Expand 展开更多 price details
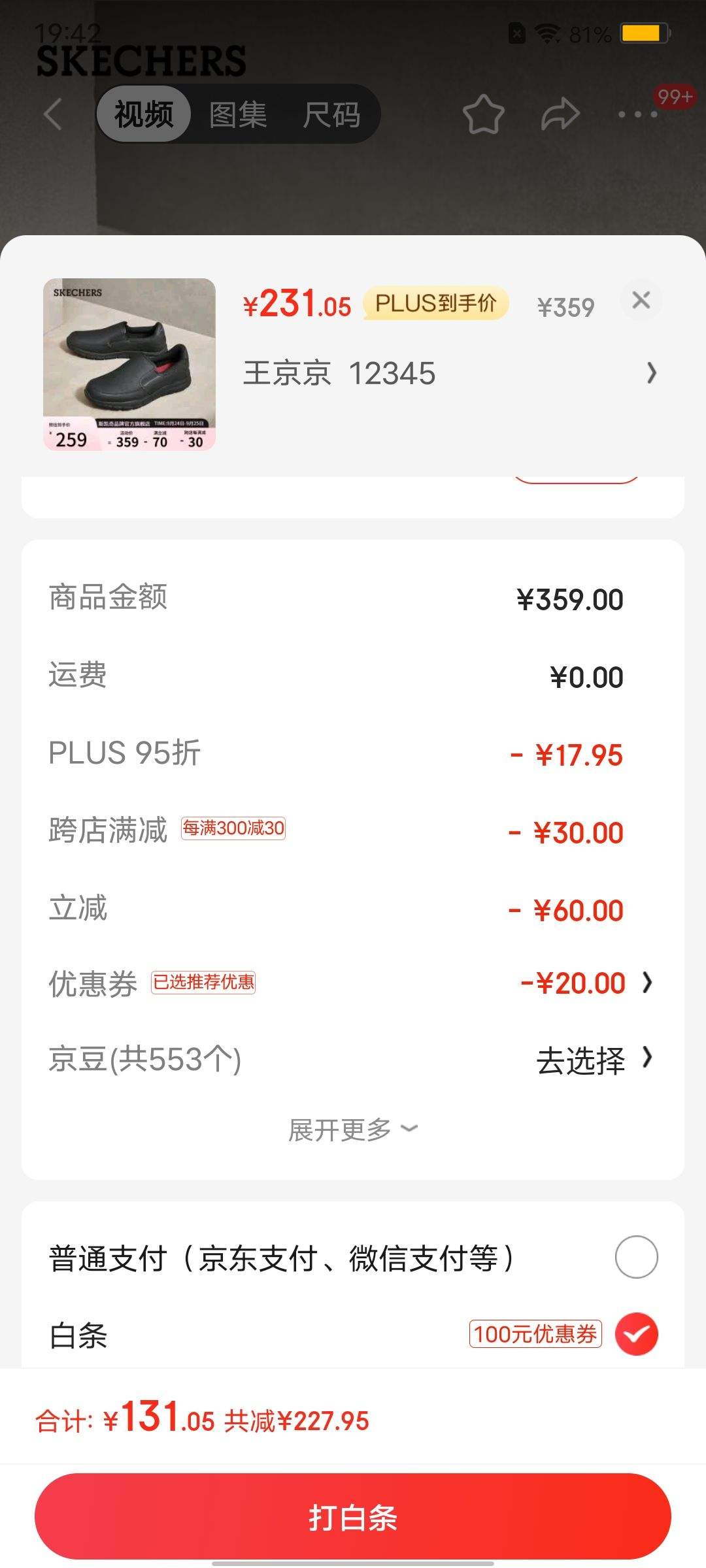The width and height of the screenshot is (706, 1568). tap(353, 1130)
